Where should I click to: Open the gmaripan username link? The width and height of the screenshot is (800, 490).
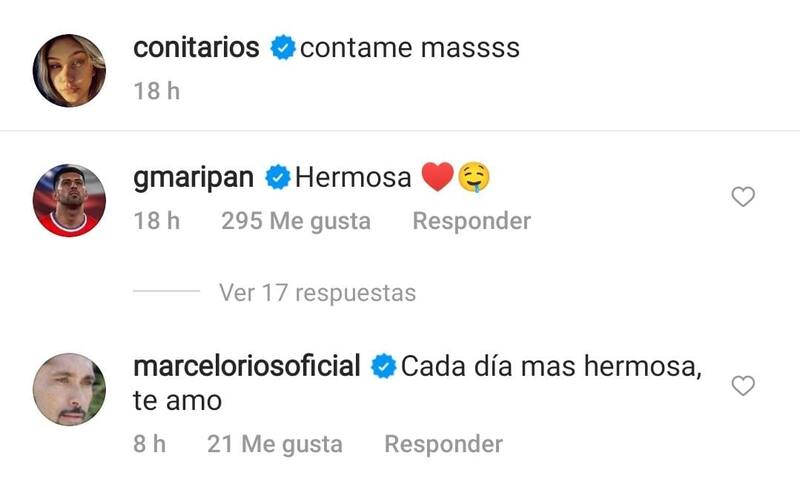195,178
